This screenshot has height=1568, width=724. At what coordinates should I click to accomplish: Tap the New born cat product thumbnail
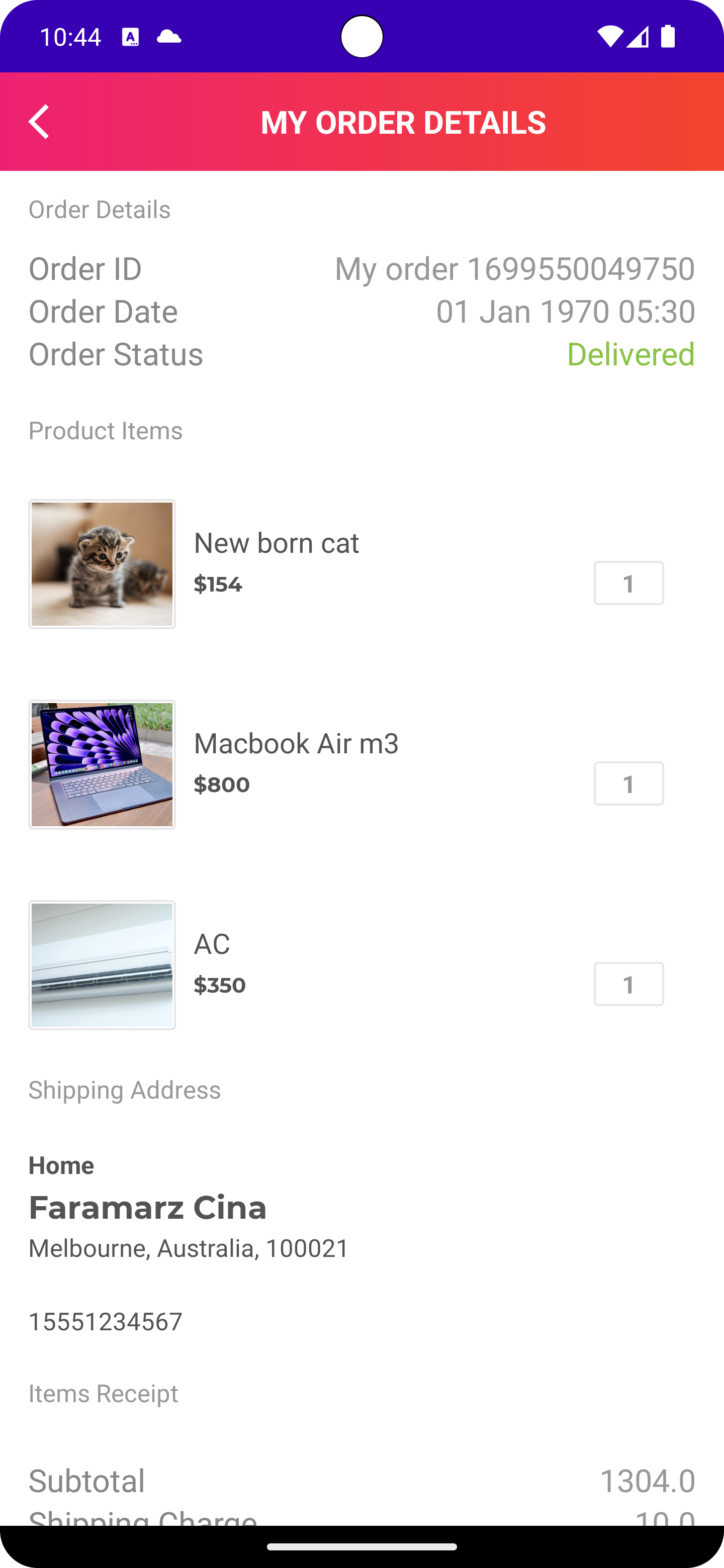102,564
